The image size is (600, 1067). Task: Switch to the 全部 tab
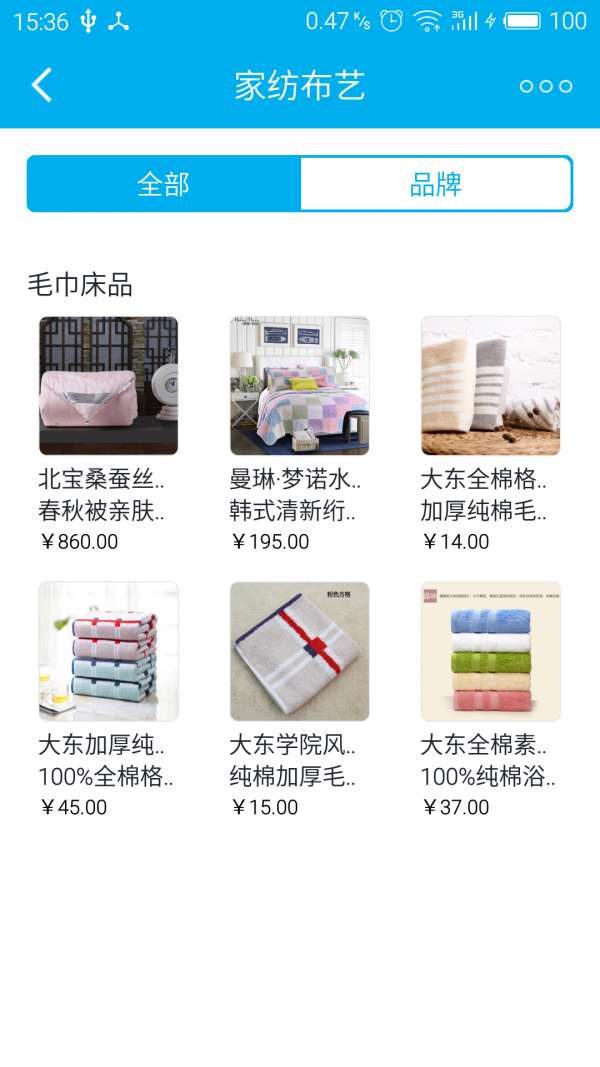click(x=163, y=184)
